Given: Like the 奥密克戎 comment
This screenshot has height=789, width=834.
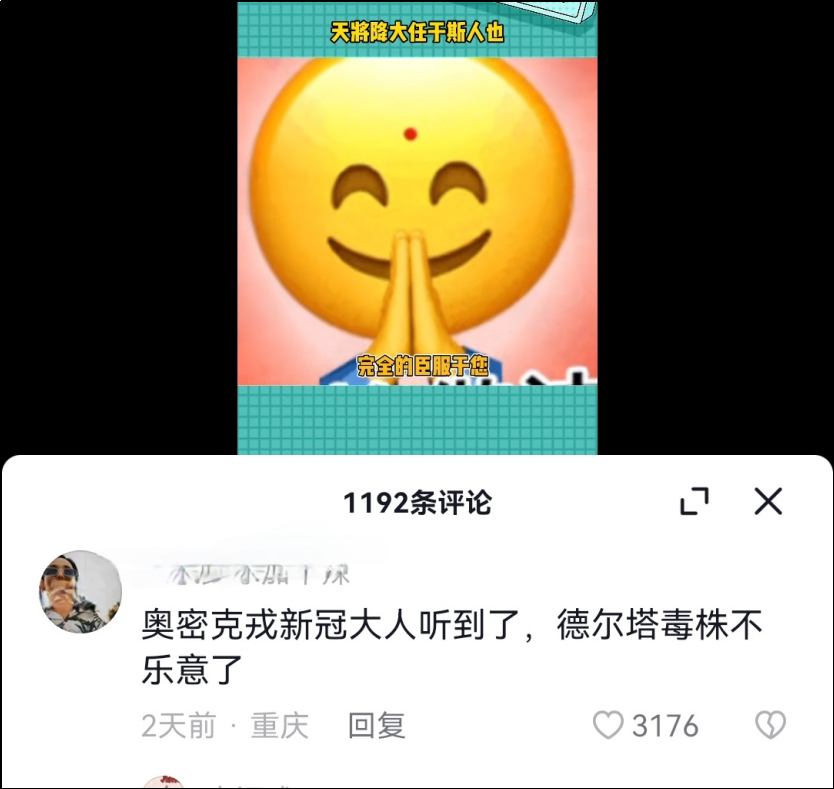Looking at the screenshot, I should click(608, 725).
